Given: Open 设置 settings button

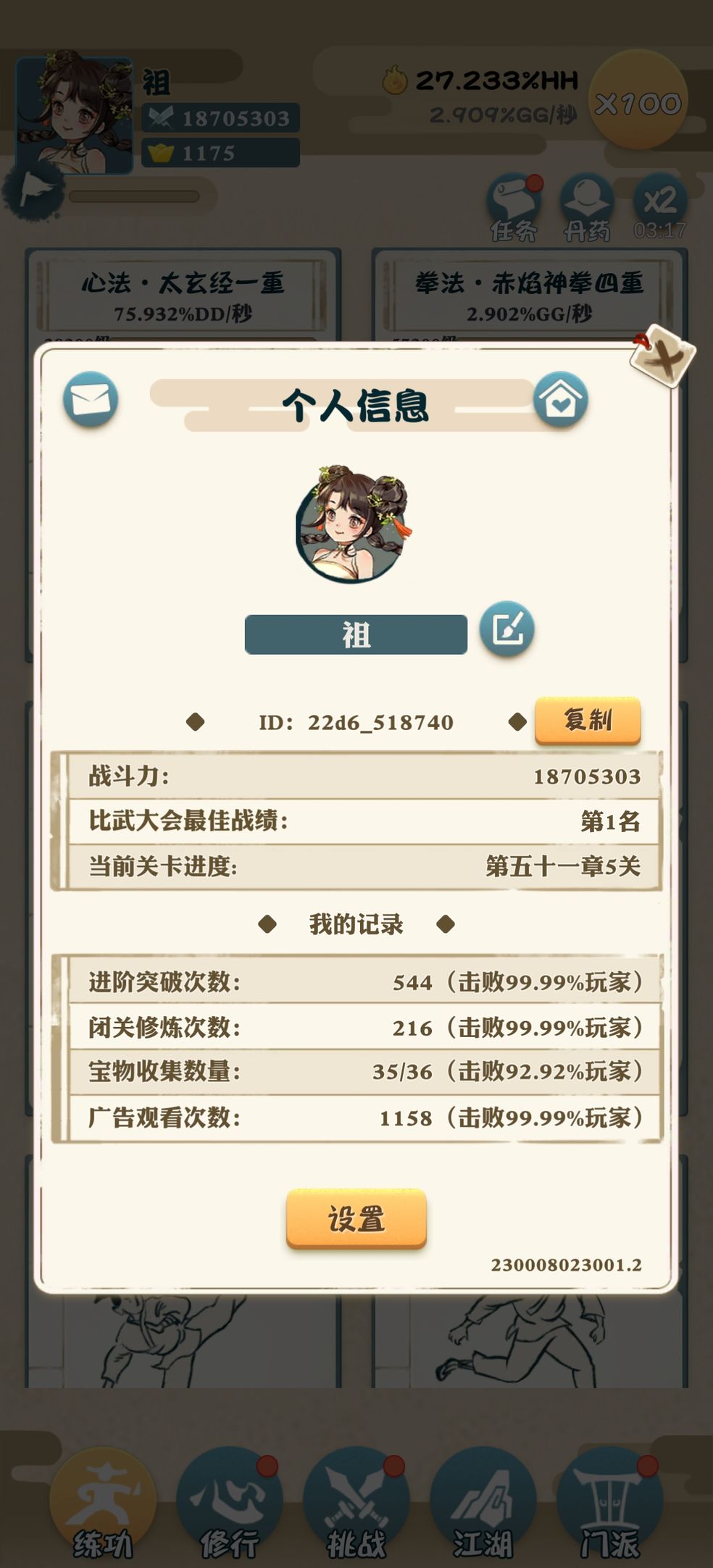Looking at the screenshot, I should tap(356, 1219).
